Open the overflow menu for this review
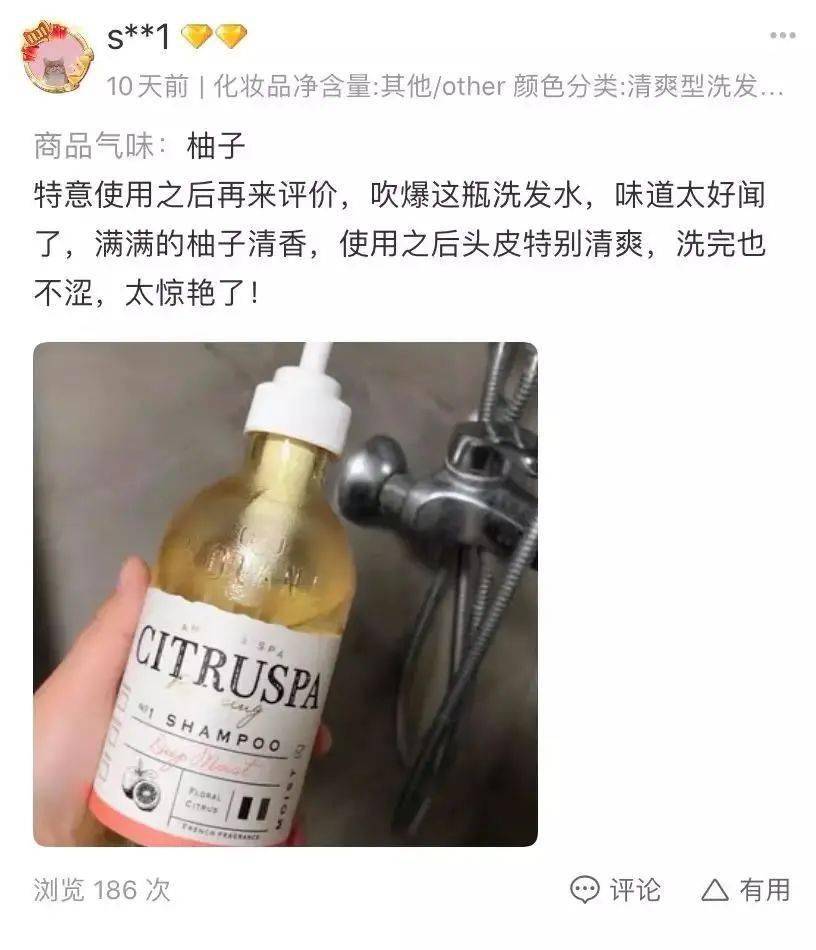Screen dimensions: 816x950 tap(781, 36)
